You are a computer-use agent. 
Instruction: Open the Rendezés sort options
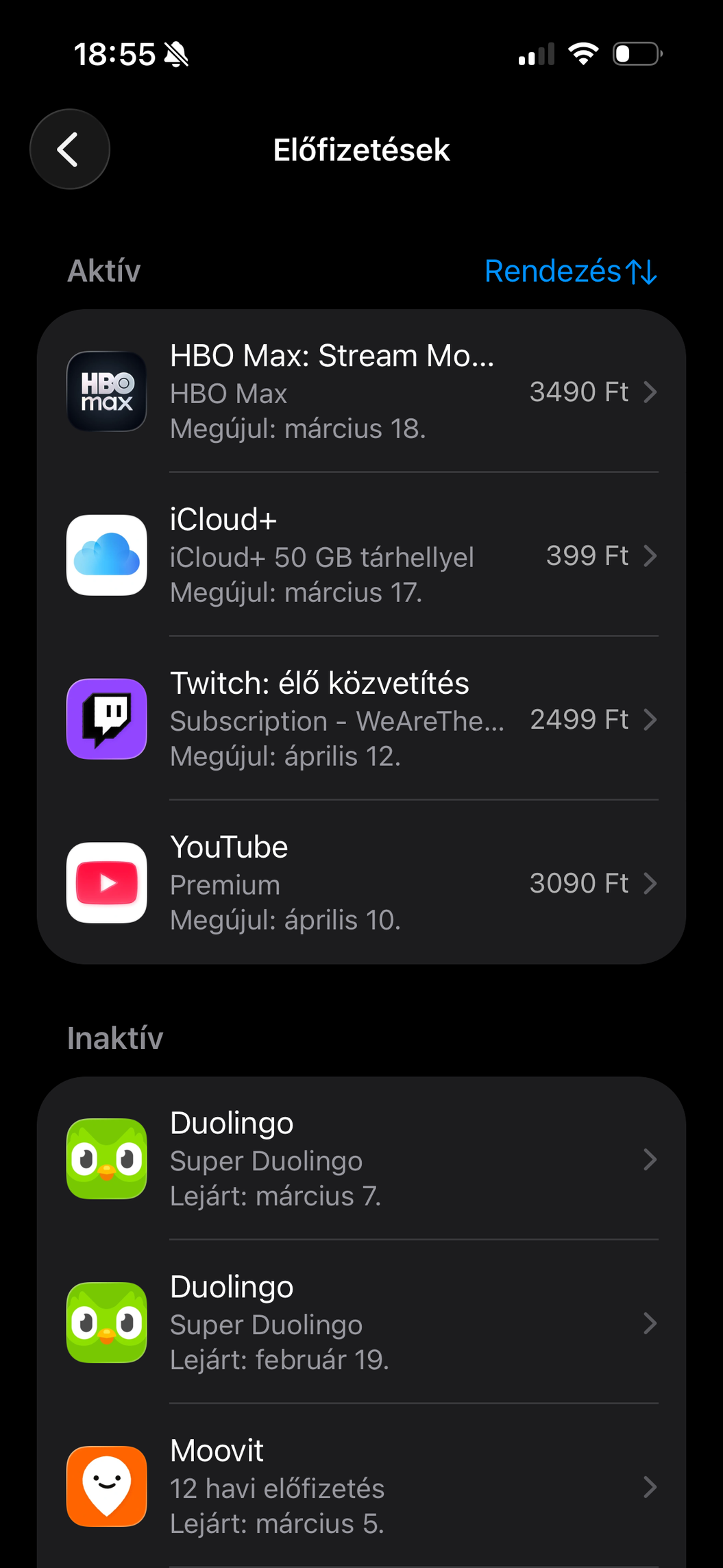point(570,272)
